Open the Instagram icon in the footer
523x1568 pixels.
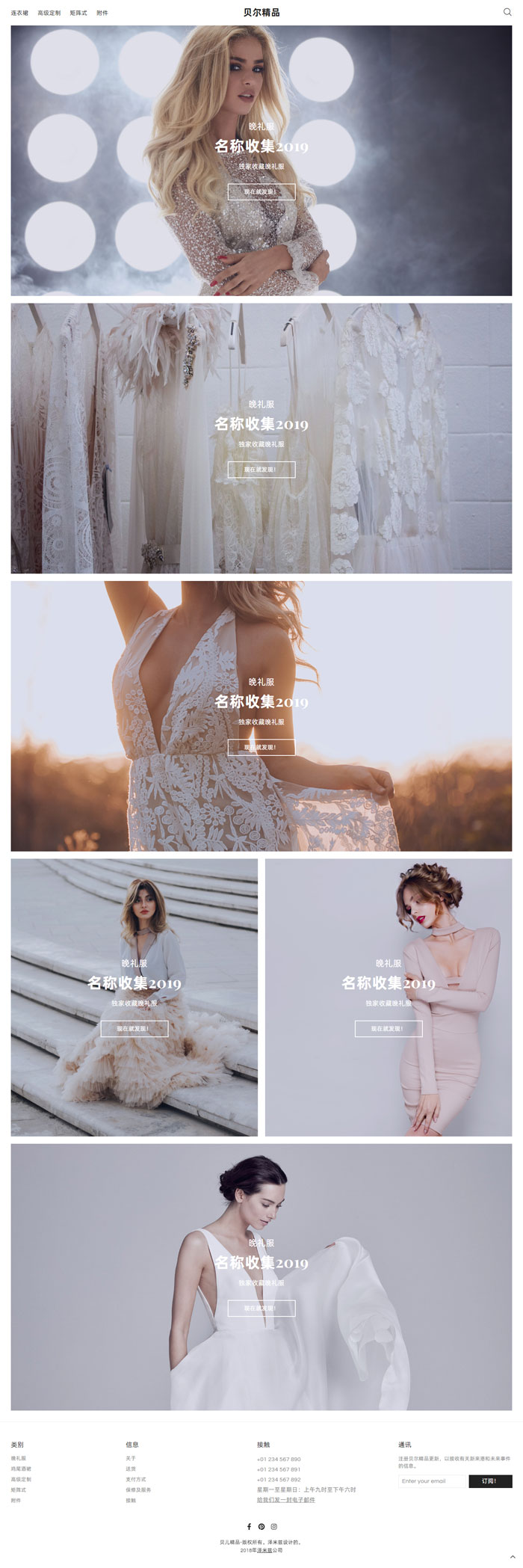coord(273,1526)
